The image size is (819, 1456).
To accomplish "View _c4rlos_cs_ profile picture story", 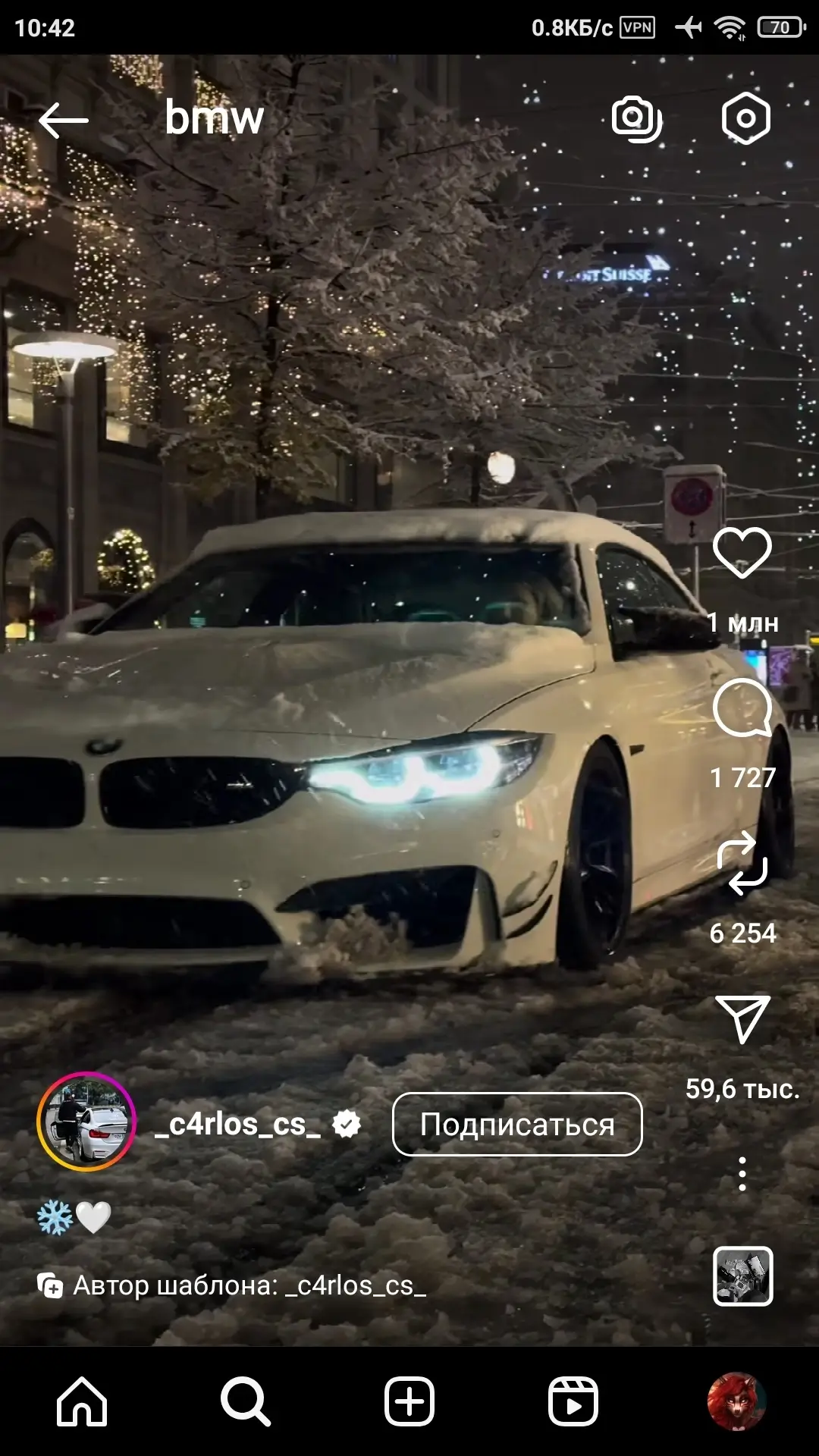I will coord(86,1122).
